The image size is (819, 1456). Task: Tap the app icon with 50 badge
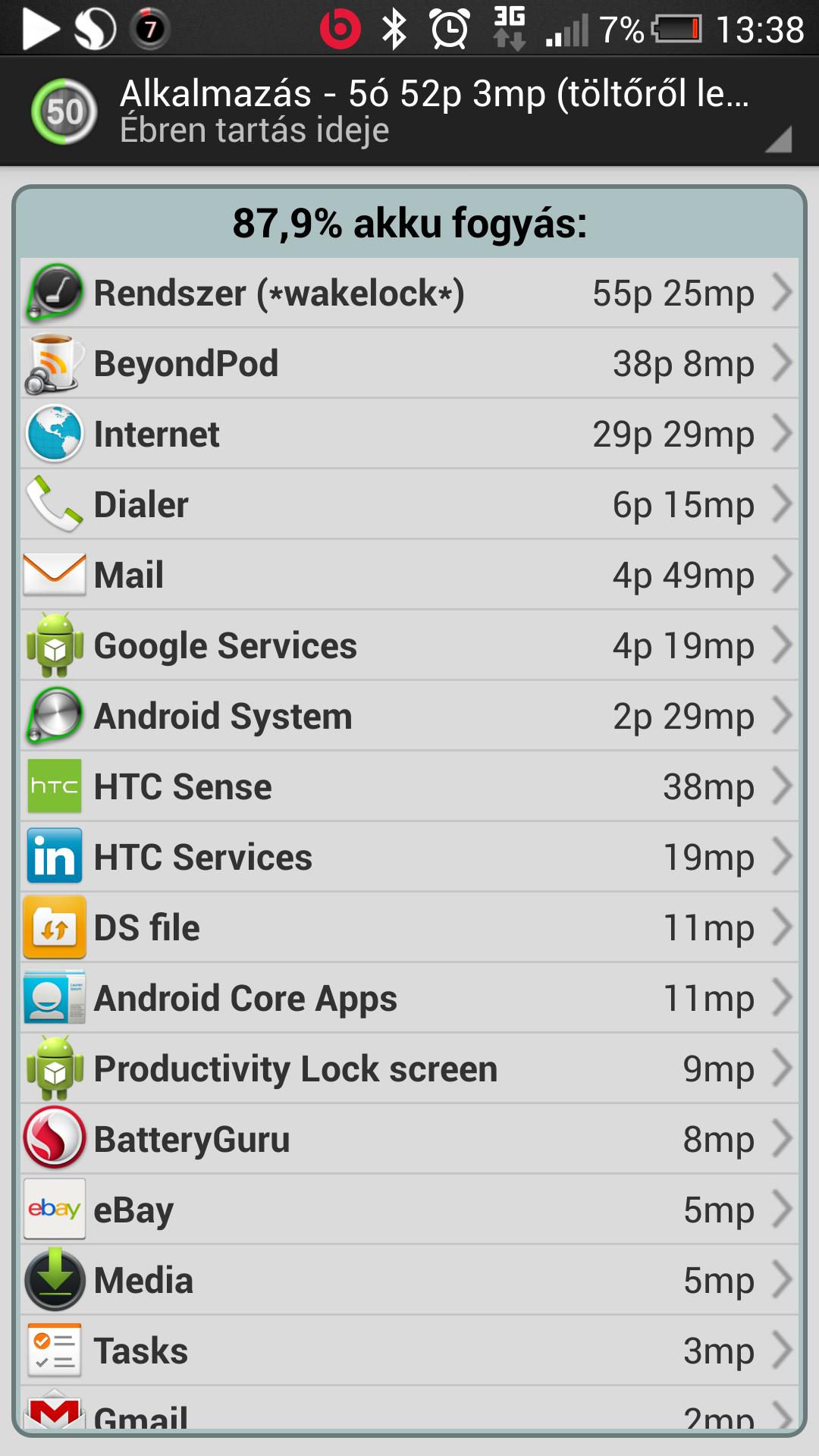tap(64, 112)
